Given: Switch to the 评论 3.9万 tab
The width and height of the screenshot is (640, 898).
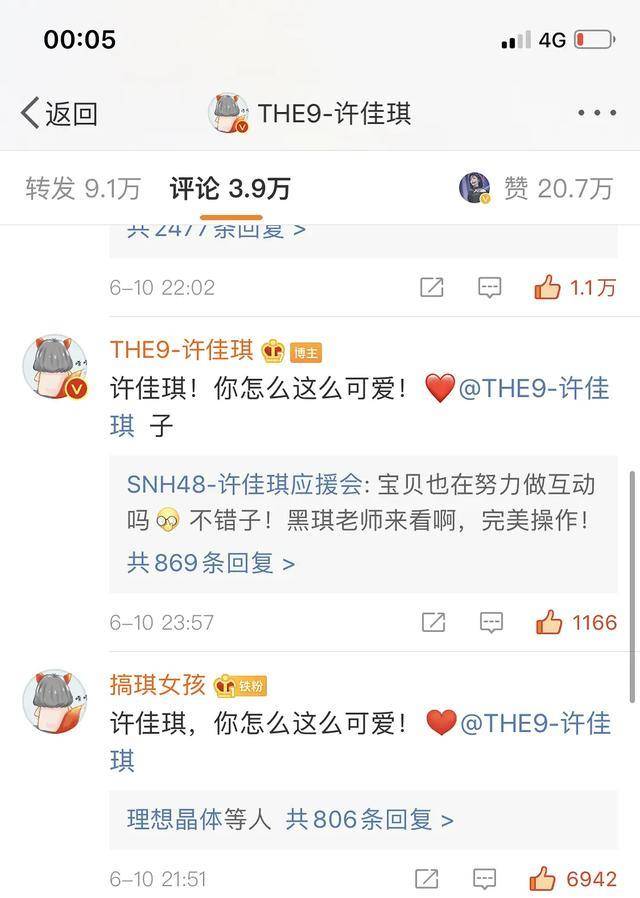Looking at the screenshot, I should (230, 188).
